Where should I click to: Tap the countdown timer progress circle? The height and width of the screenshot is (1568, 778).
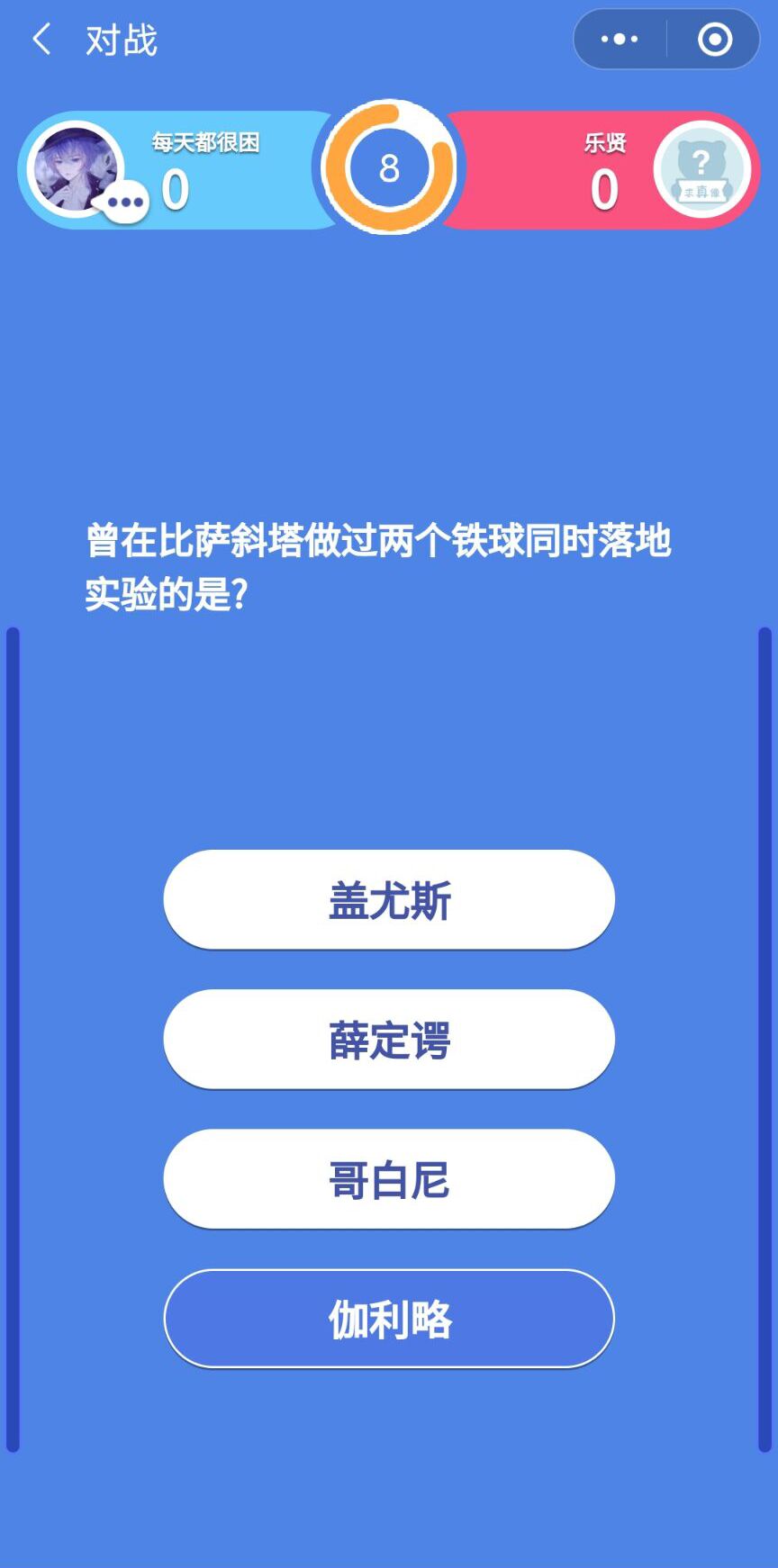(x=388, y=167)
